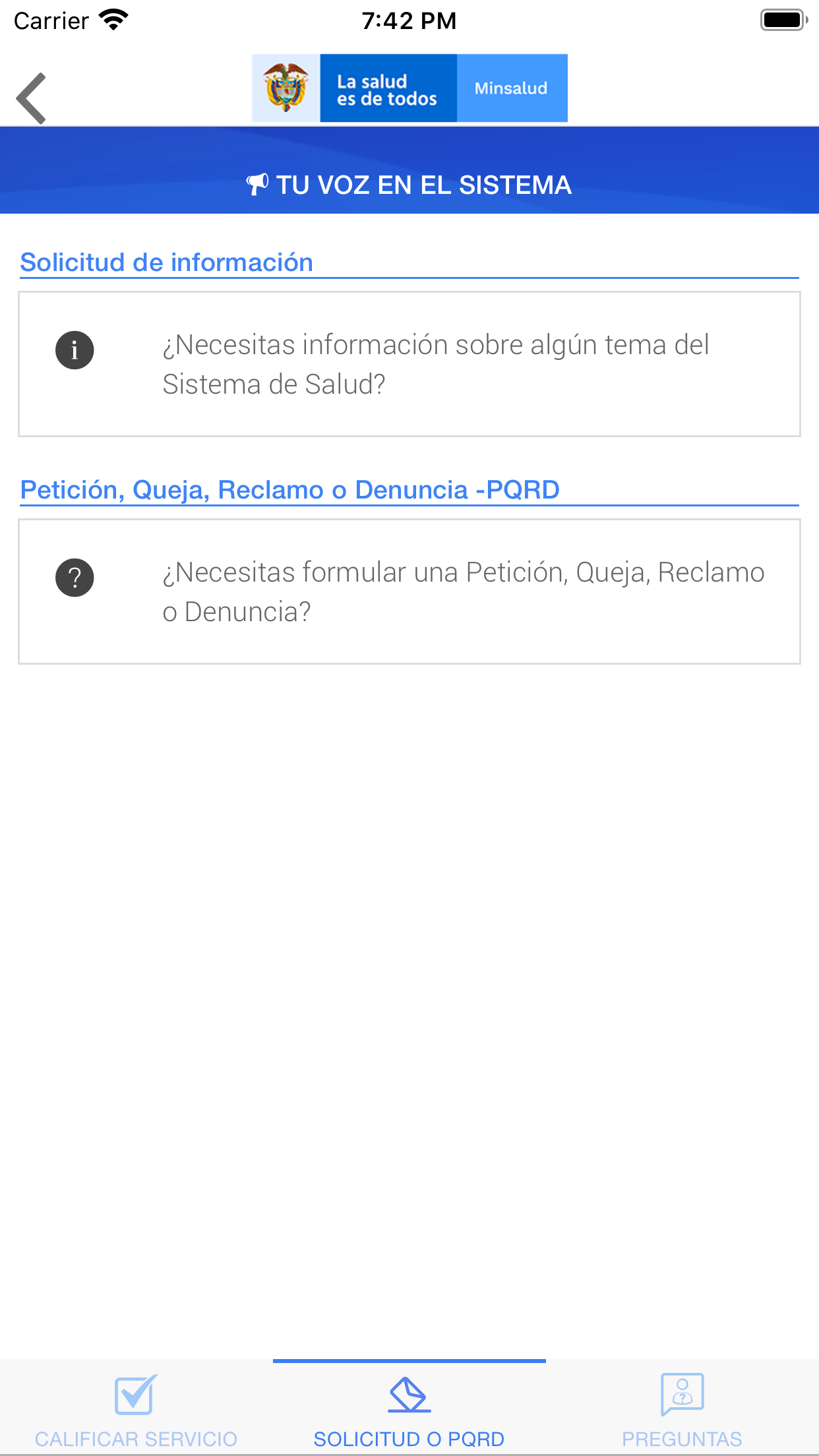Select the card for formulating a Petición o Queja
Screen dimensions: 819x1456
[409, 590]
